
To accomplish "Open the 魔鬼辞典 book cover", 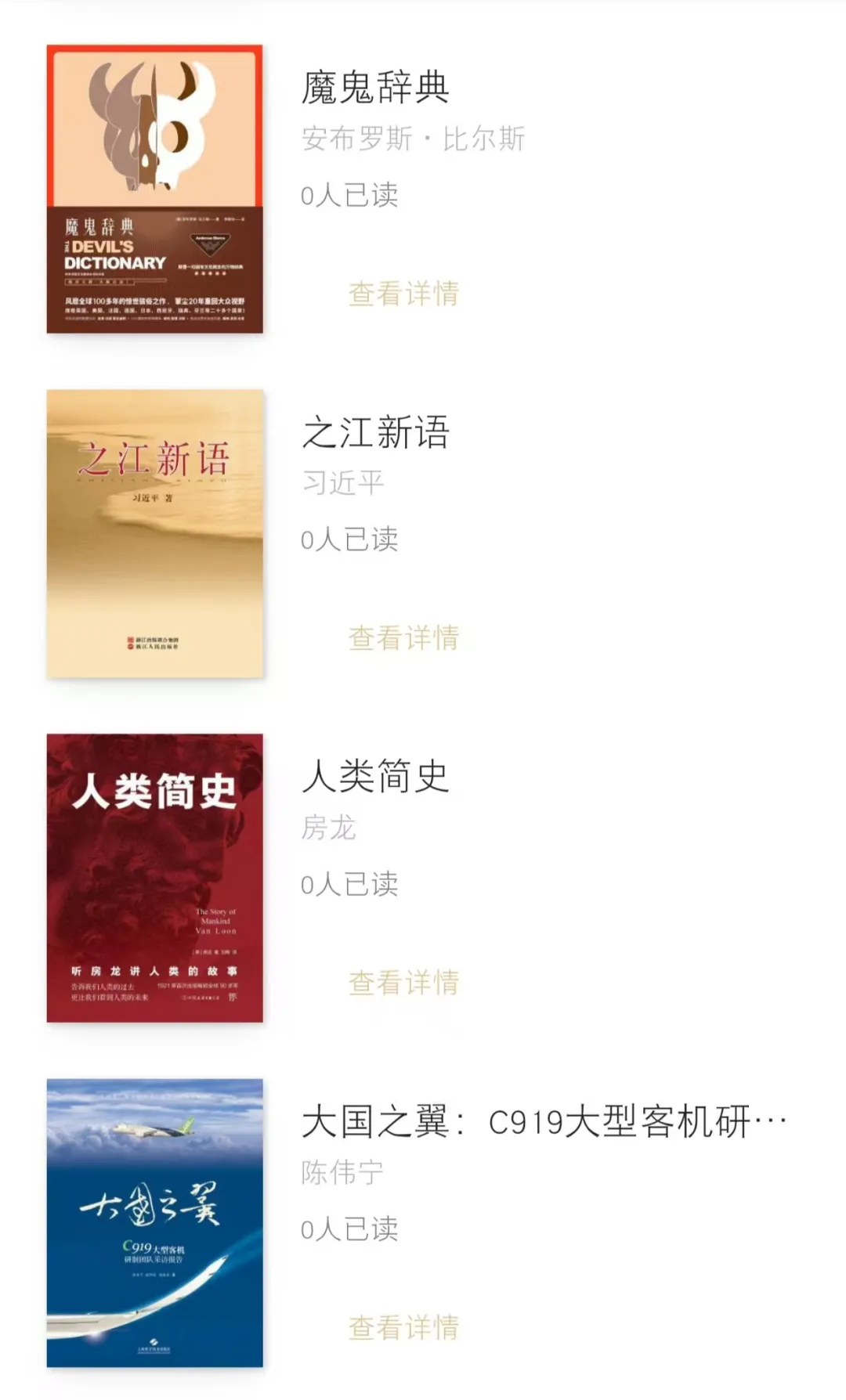I will [154, 189].
